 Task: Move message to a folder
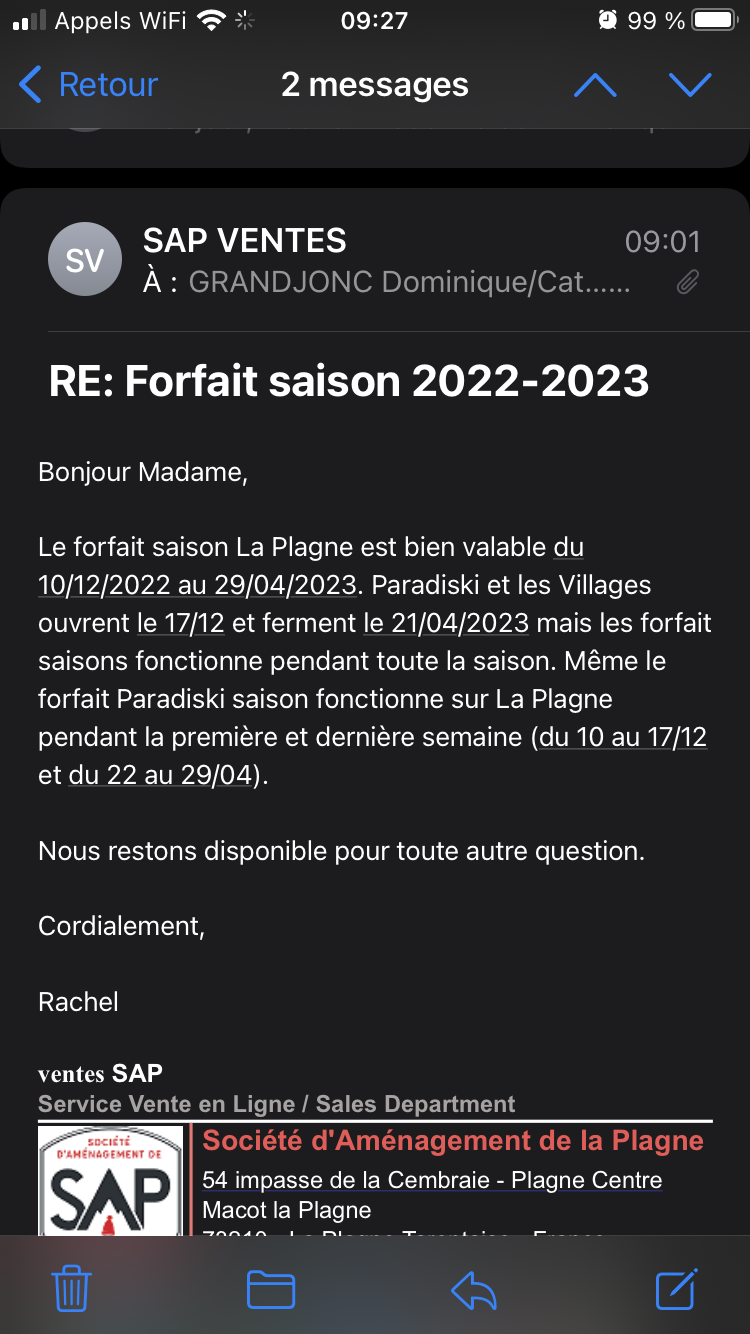(x=270, y=1288)
